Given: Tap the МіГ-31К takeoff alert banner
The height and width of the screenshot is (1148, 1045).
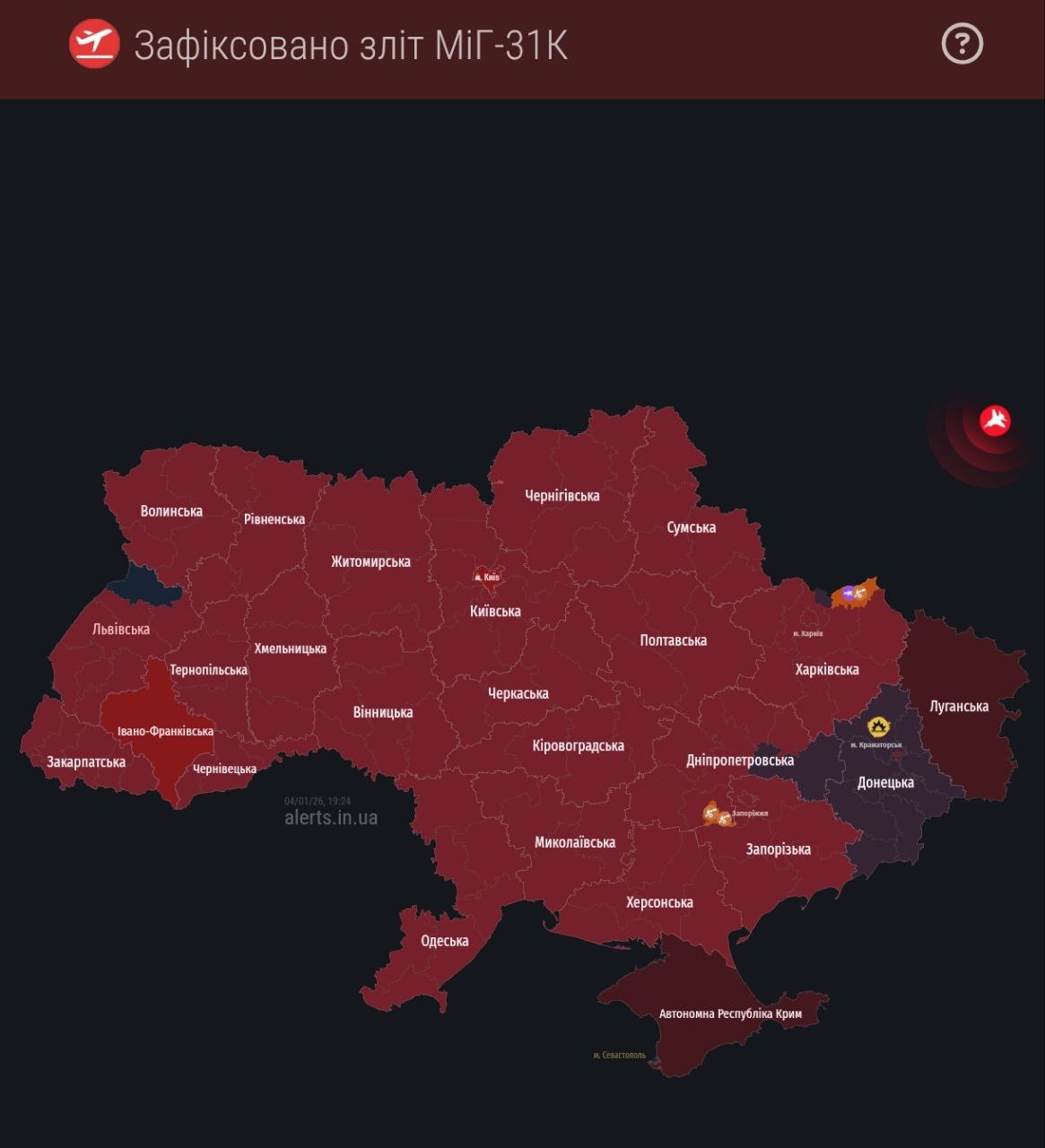Looking at the screenshot, I should click(350, 47).
